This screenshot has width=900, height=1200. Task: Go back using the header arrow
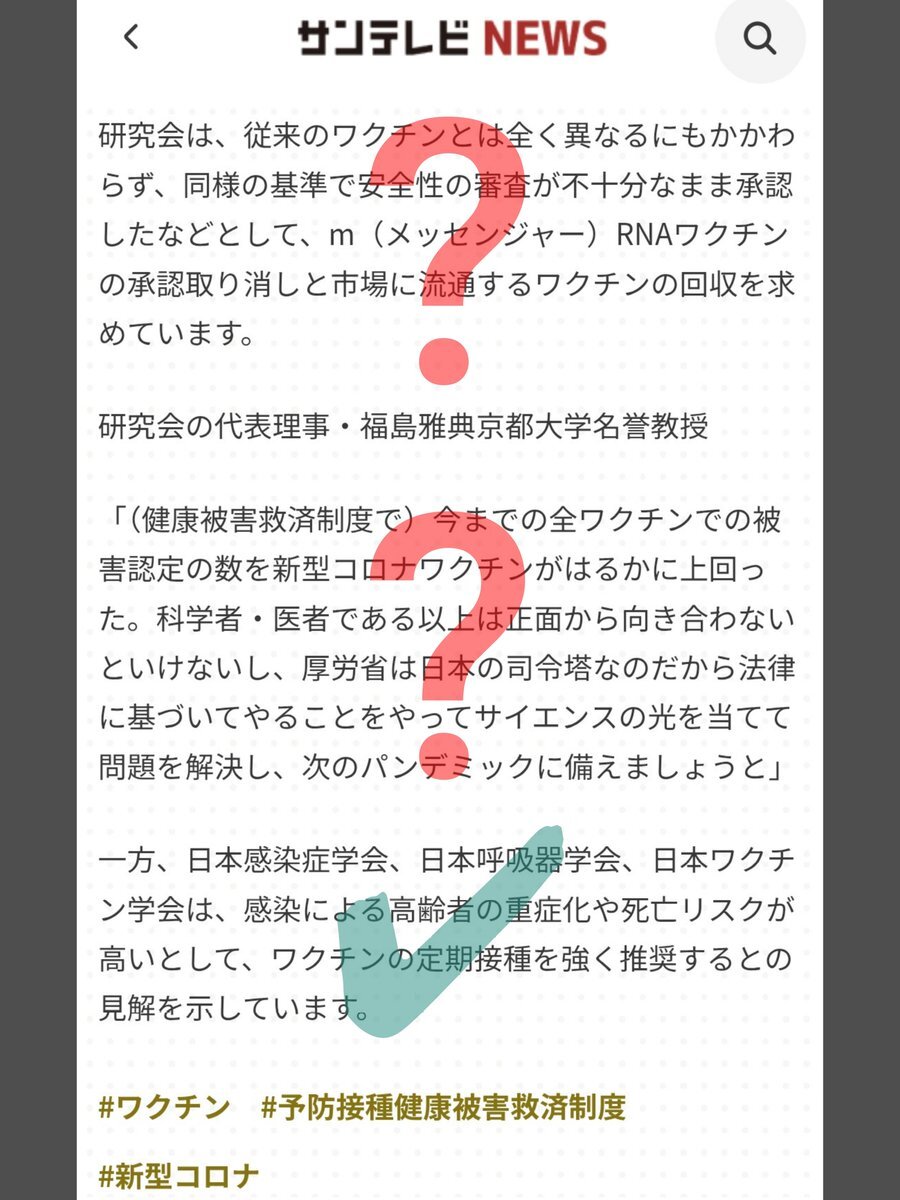131,38
